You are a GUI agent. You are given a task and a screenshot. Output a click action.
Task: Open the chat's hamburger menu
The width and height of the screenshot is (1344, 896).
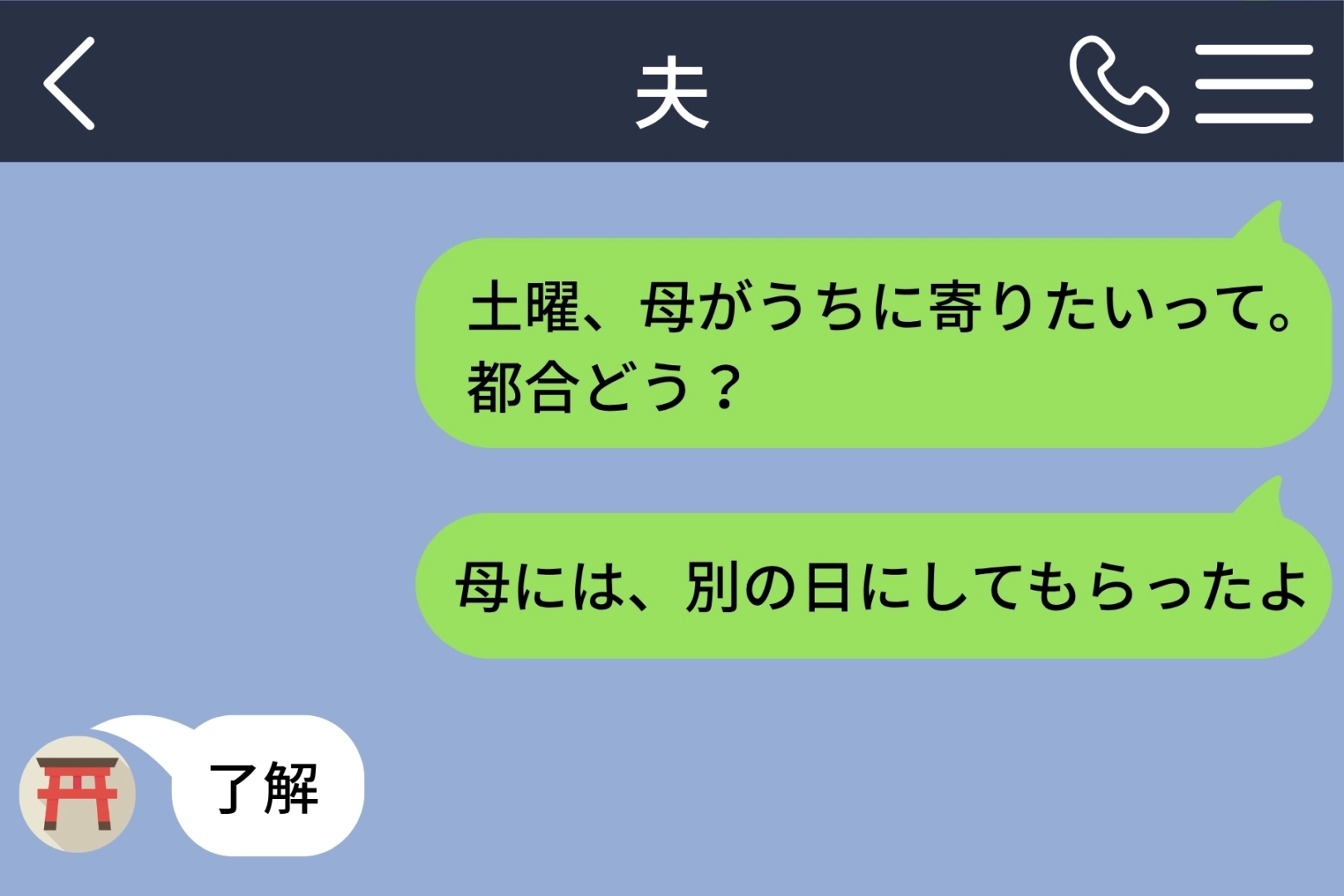point(1254,84)
